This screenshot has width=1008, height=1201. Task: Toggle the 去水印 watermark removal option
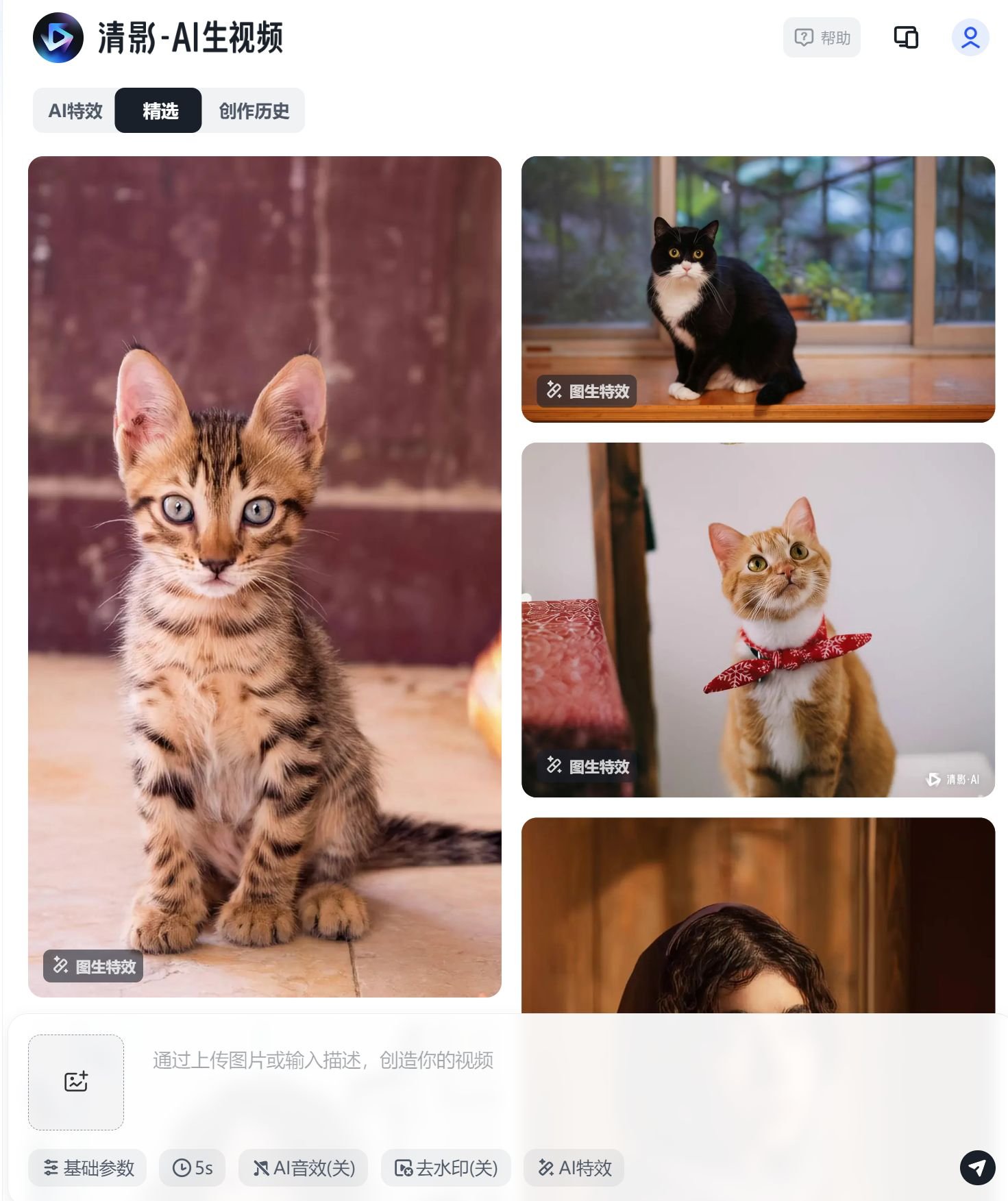[x=446, y=1167]
